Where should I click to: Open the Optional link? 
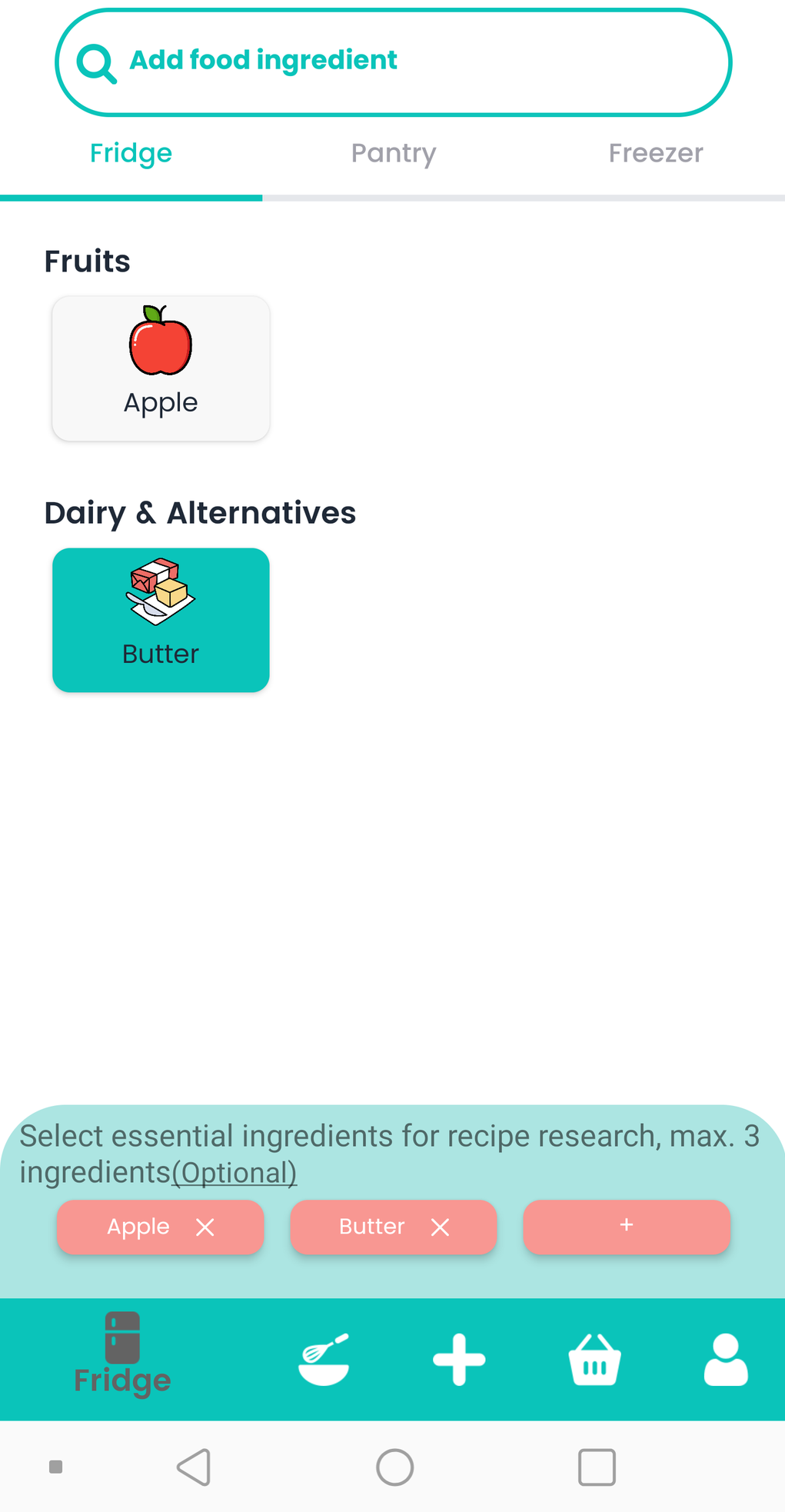[x=235, y=1173]
